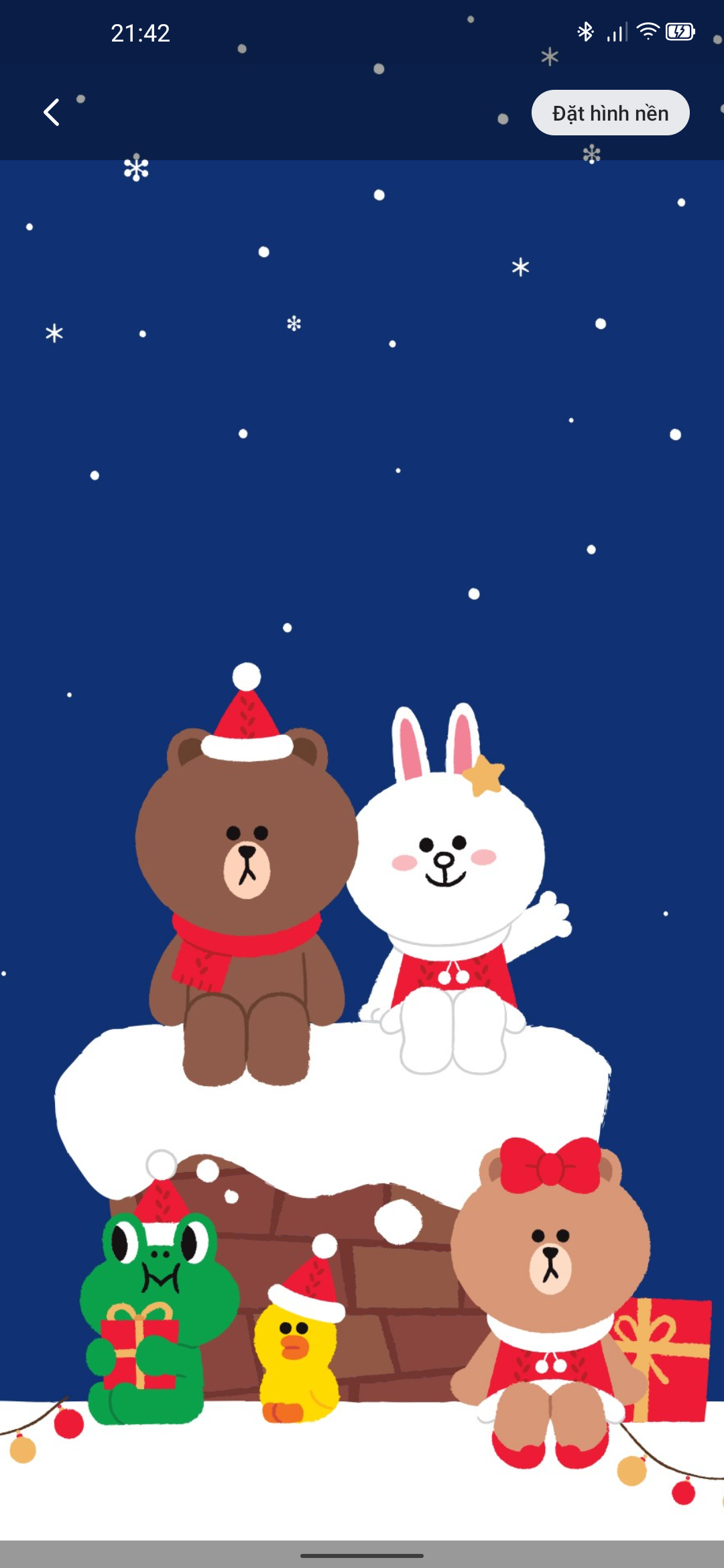Go back using the top arrow
The height and width of the screenshot is (1568, 724).
point(52,113)
